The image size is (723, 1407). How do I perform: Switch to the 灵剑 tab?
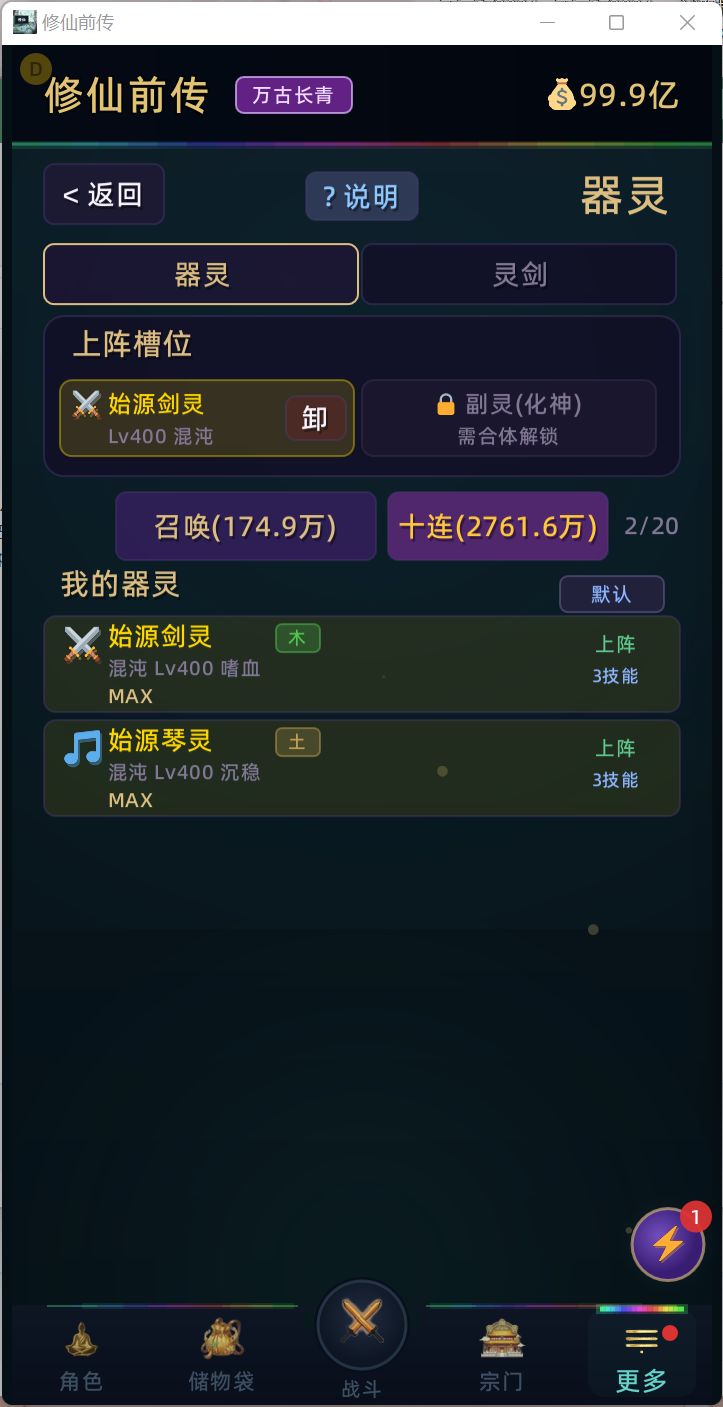click(x=518, y=274)
